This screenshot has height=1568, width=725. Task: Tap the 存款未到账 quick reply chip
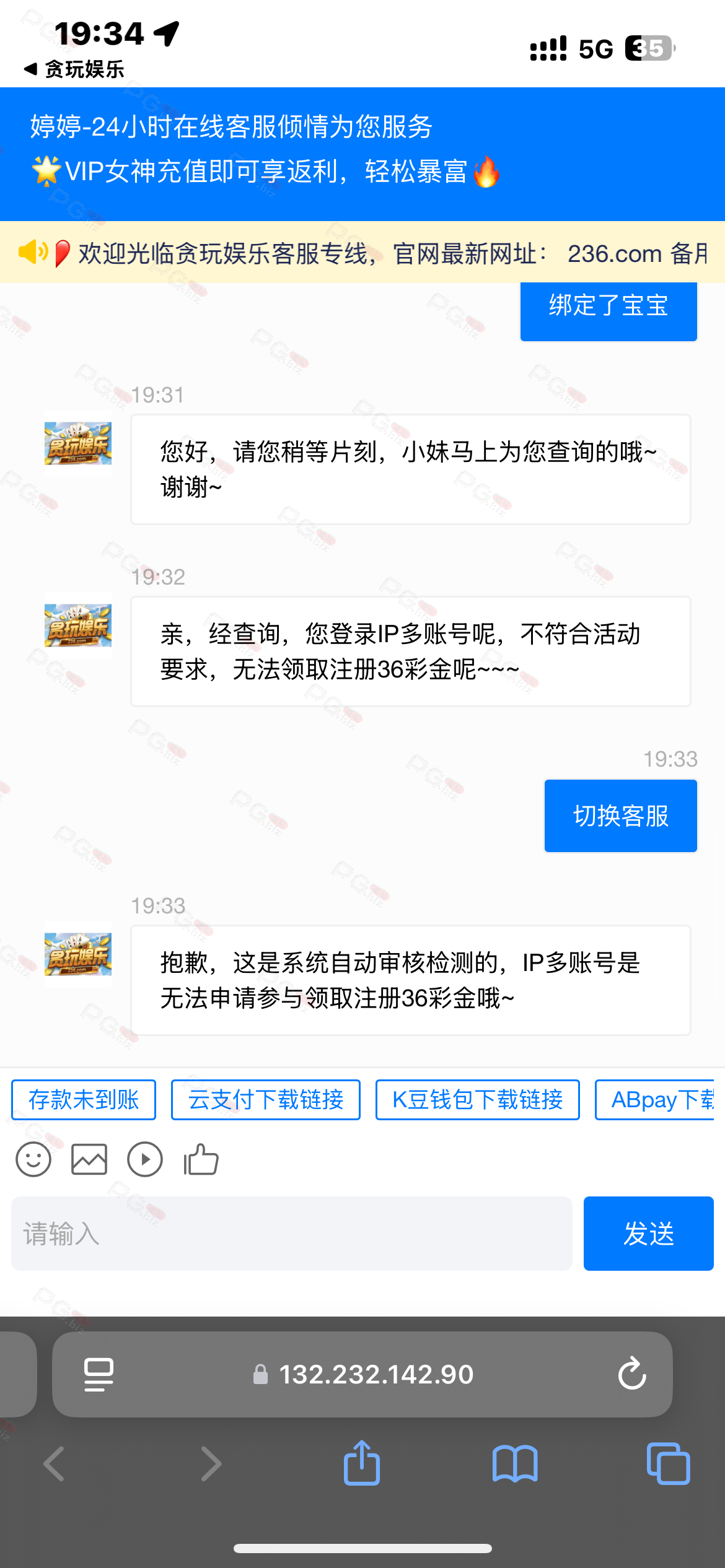[x=84, y=1100]
